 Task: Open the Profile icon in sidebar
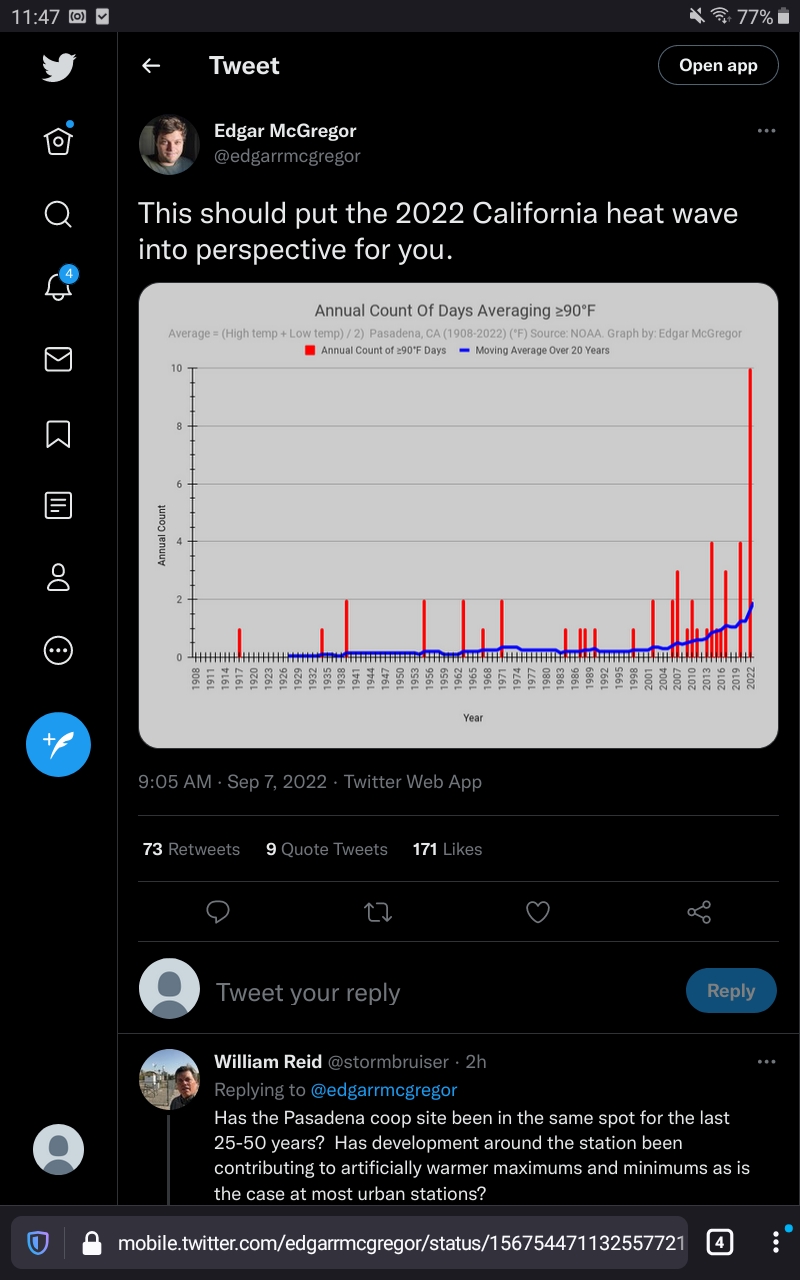click(58, 578)
